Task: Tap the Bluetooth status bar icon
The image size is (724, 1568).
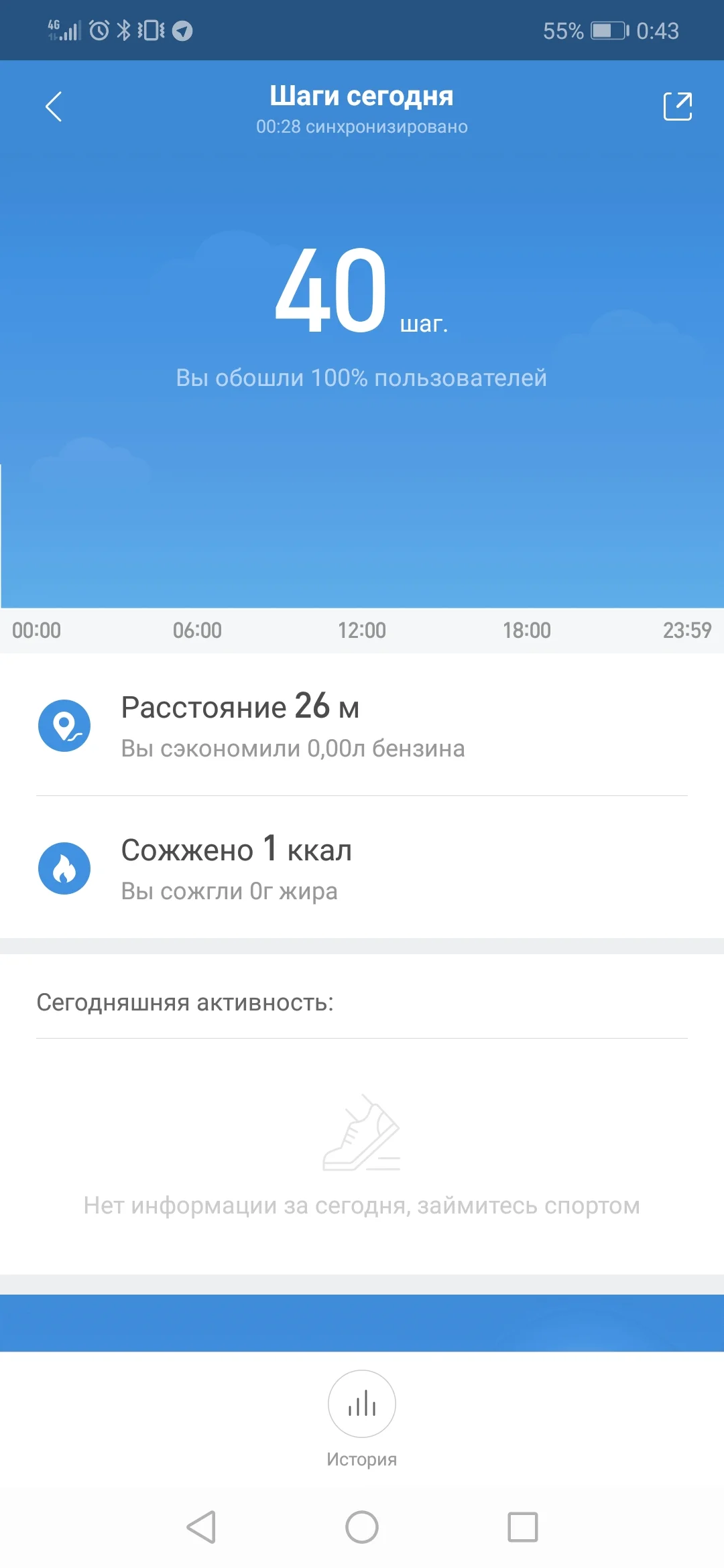Action: (123, 29)
